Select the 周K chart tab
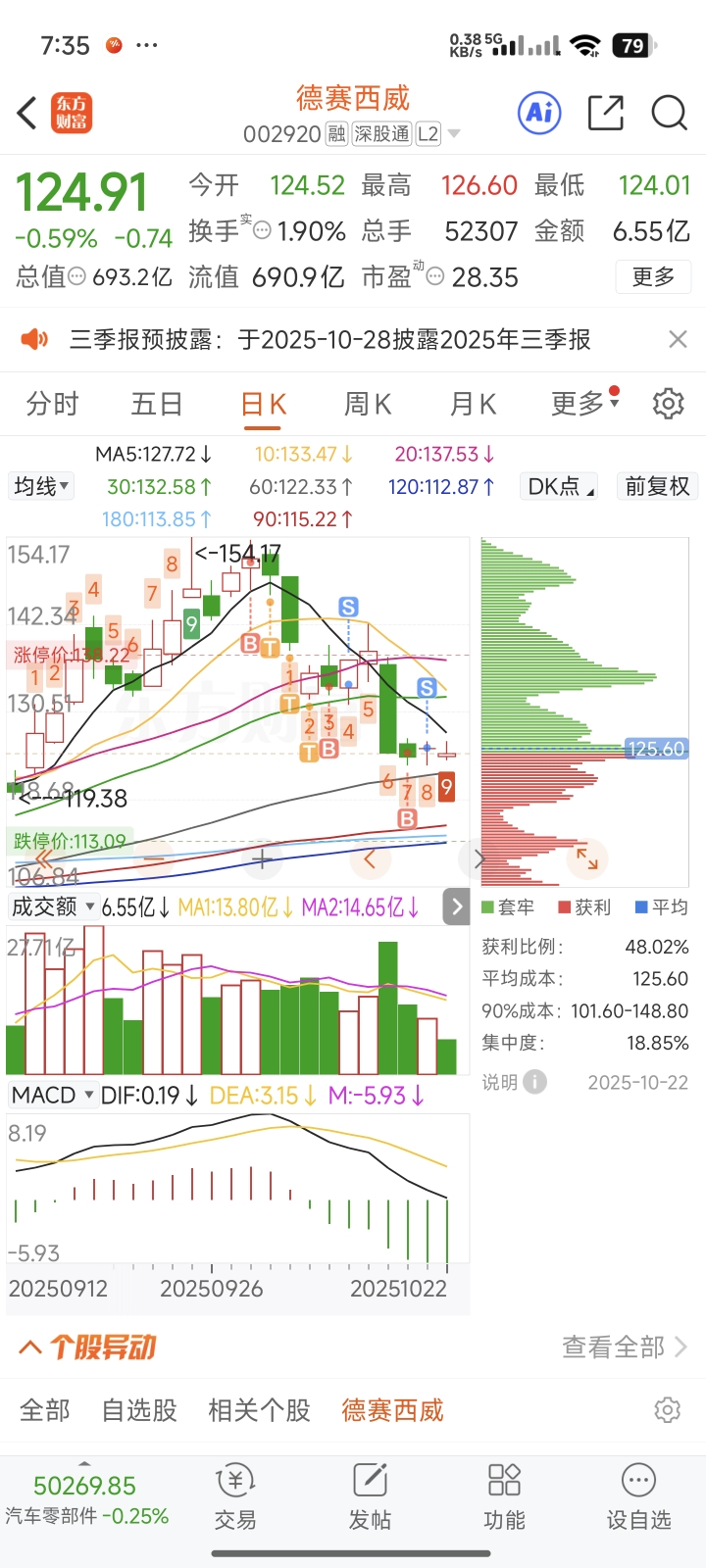The width and height of the screenshot is (706, 1568). (x=368, y=404)
